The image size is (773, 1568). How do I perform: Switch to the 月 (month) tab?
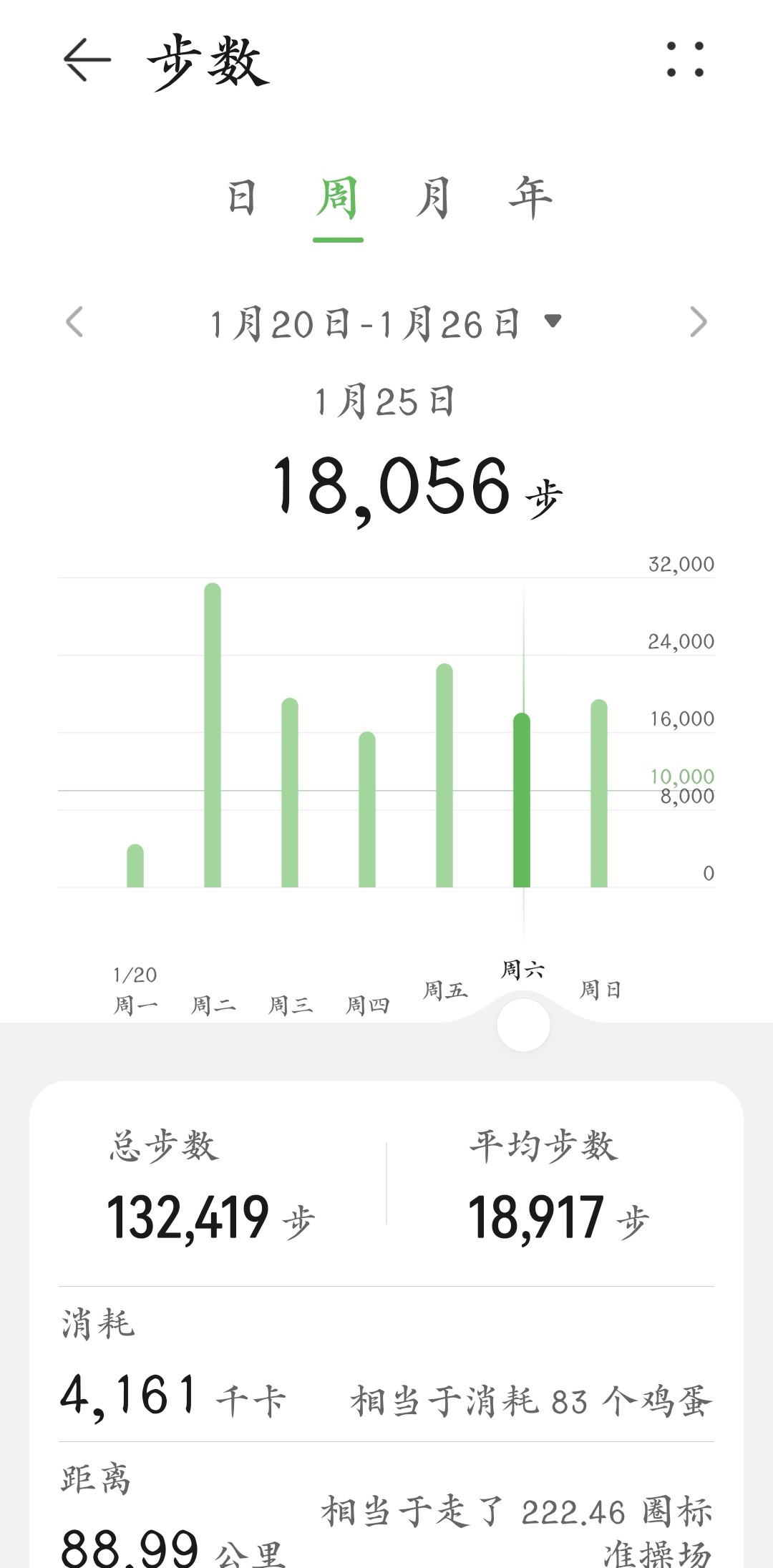(433, 198)
